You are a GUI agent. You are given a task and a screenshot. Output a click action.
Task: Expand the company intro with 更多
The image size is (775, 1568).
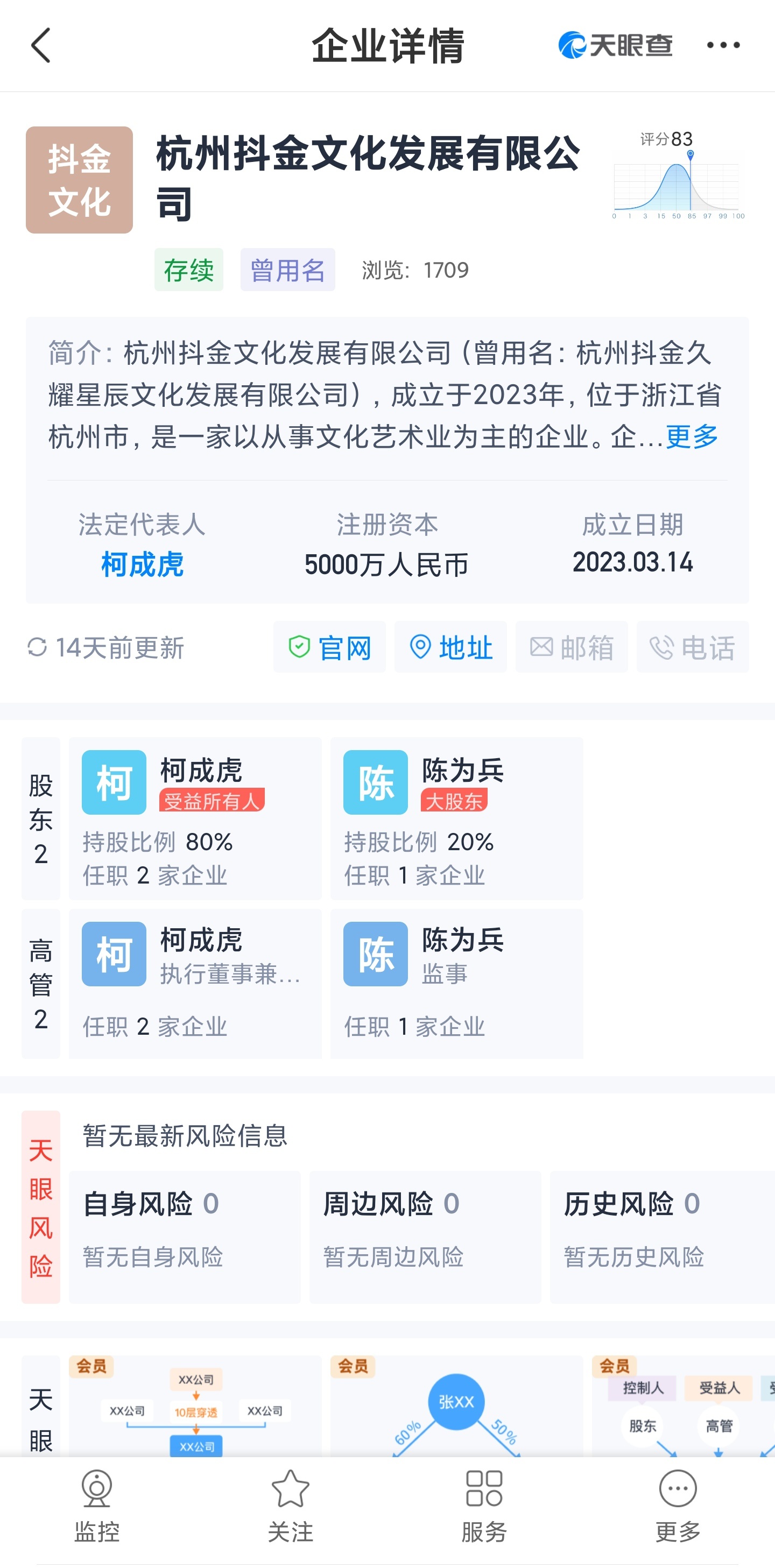point(692,436)
